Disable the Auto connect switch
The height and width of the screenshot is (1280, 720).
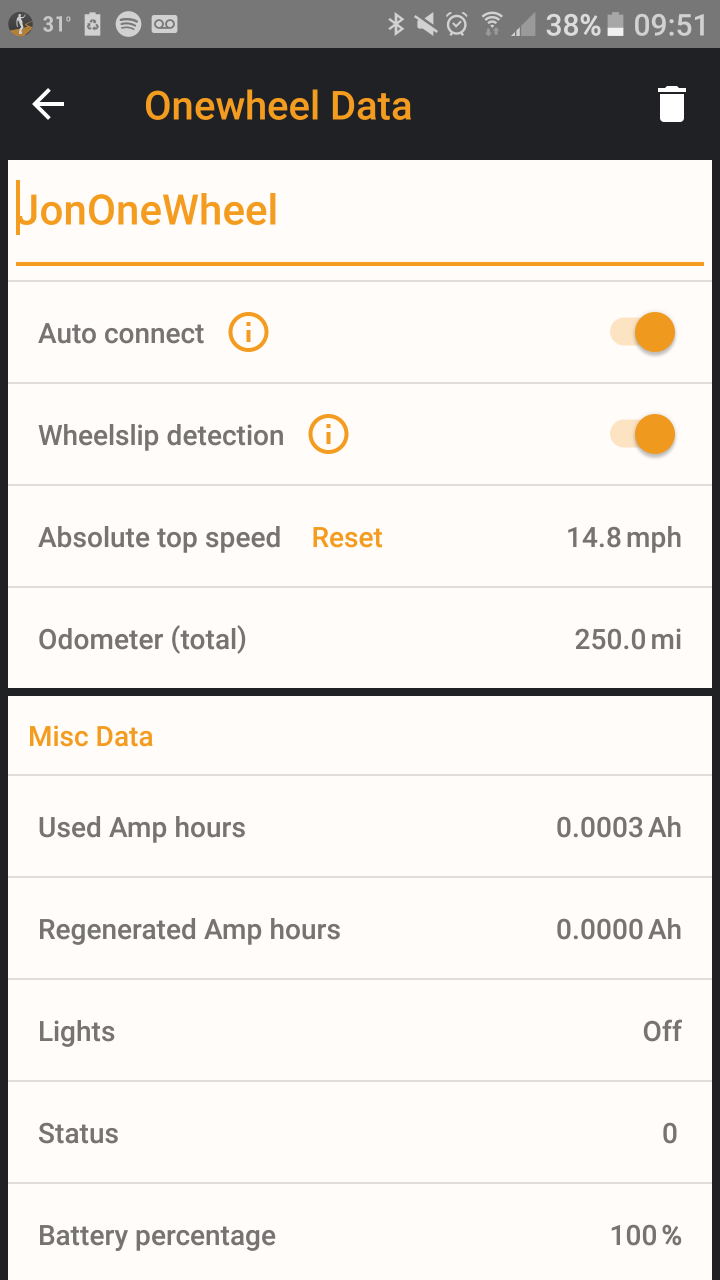tap(644, 333)
